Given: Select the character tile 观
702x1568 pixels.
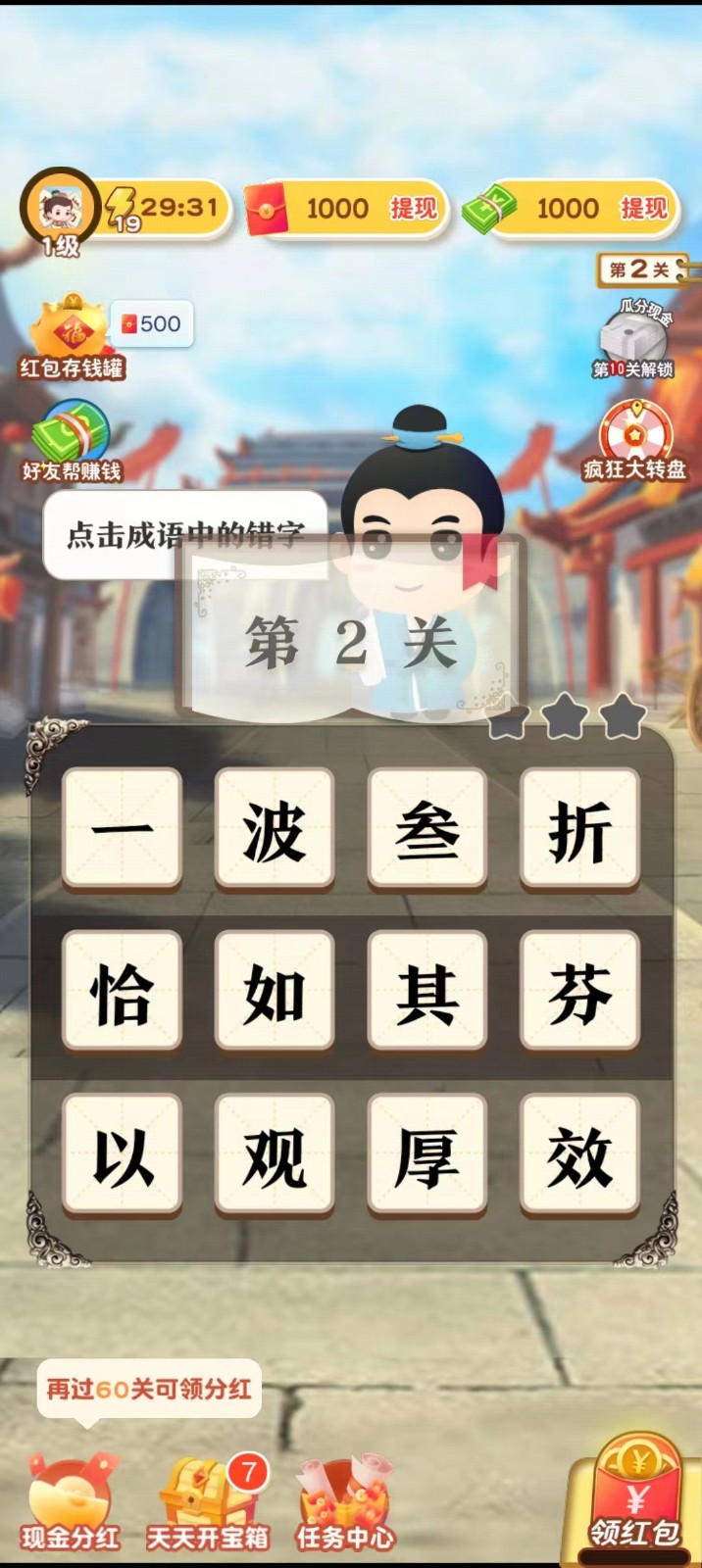Looking at the screenshot, I should pyautogui.click(x=275, y=1154).
